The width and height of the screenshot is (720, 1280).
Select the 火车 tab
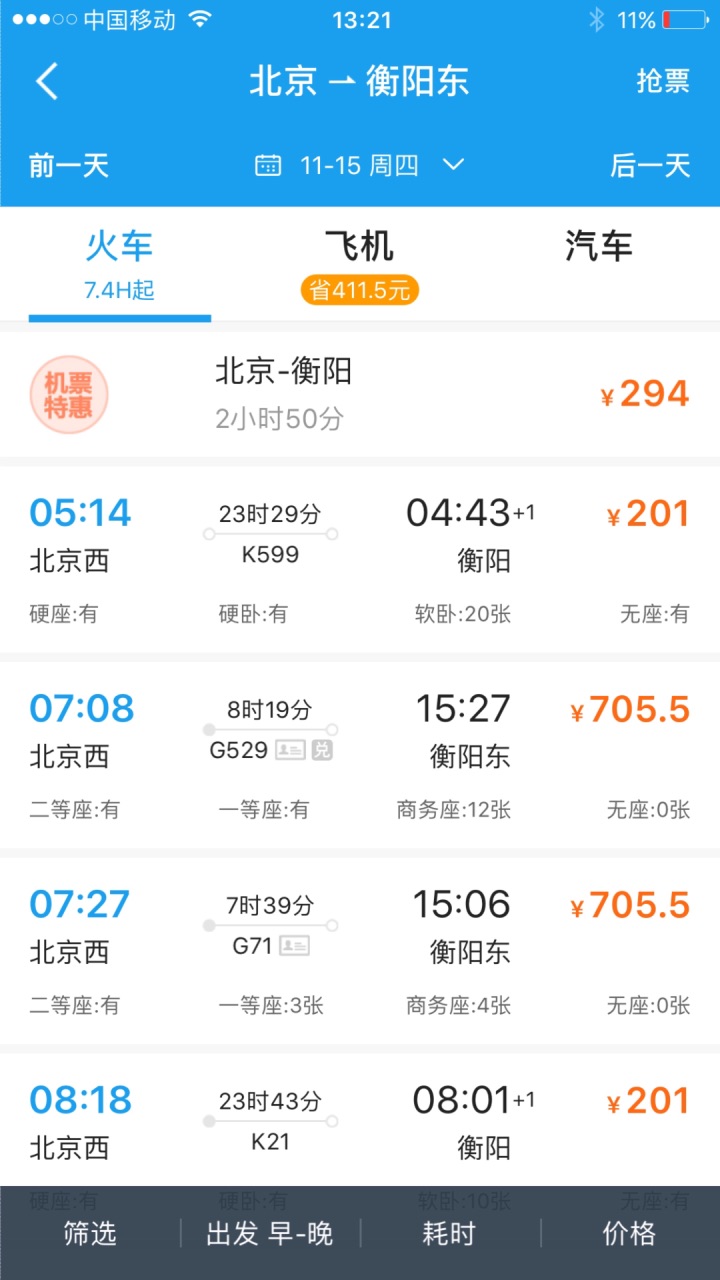coord(120,263)
